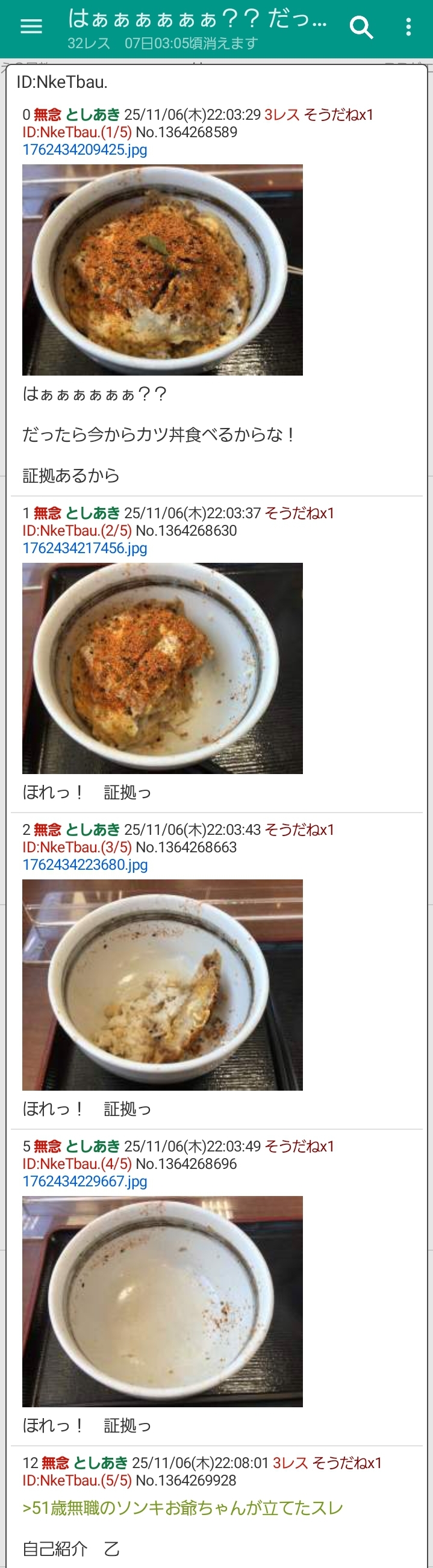The image size is (433, 1568).
Task: View the nearly empty bowl photo in post 2
Action: pos(162,984)
